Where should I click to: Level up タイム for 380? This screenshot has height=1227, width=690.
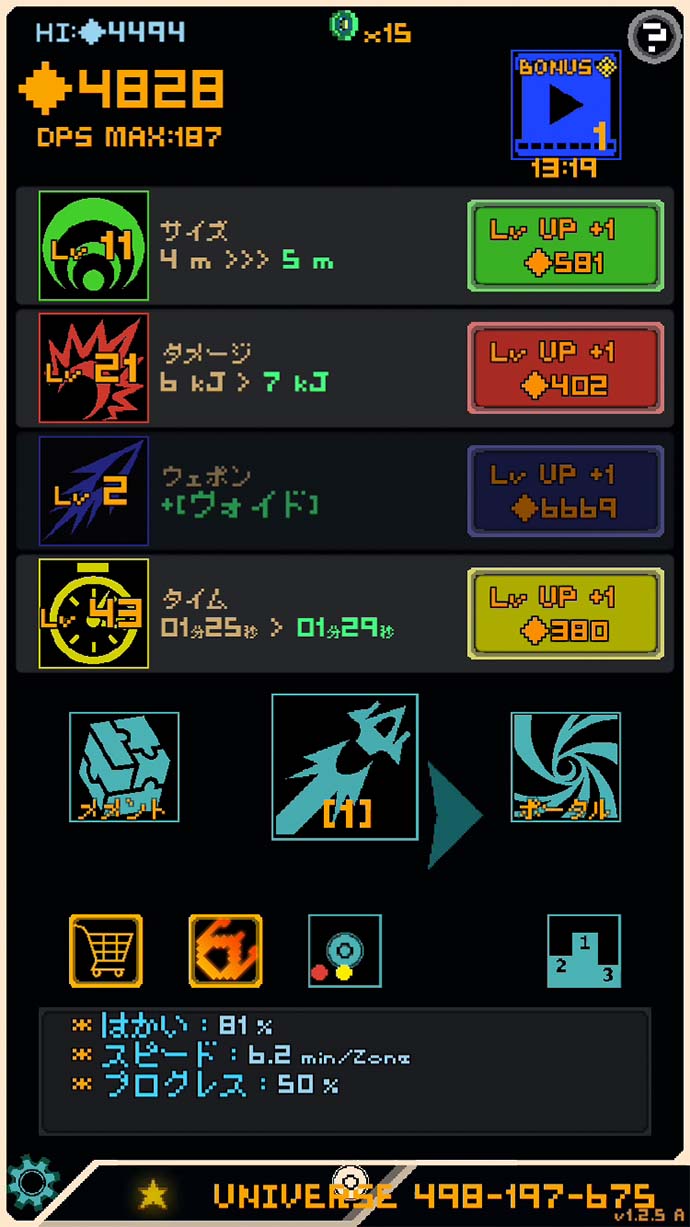point(565,613)
